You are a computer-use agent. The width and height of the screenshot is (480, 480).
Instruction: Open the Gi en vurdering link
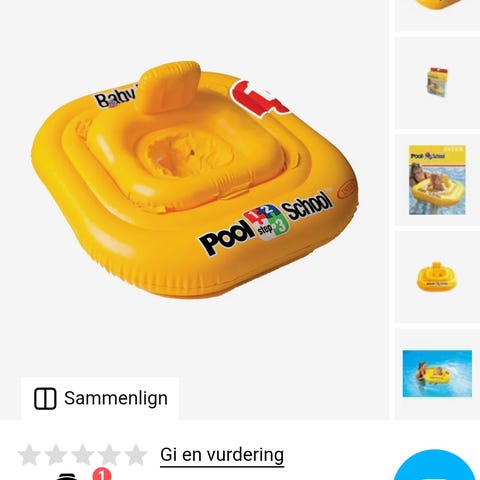tap(222, 455)
